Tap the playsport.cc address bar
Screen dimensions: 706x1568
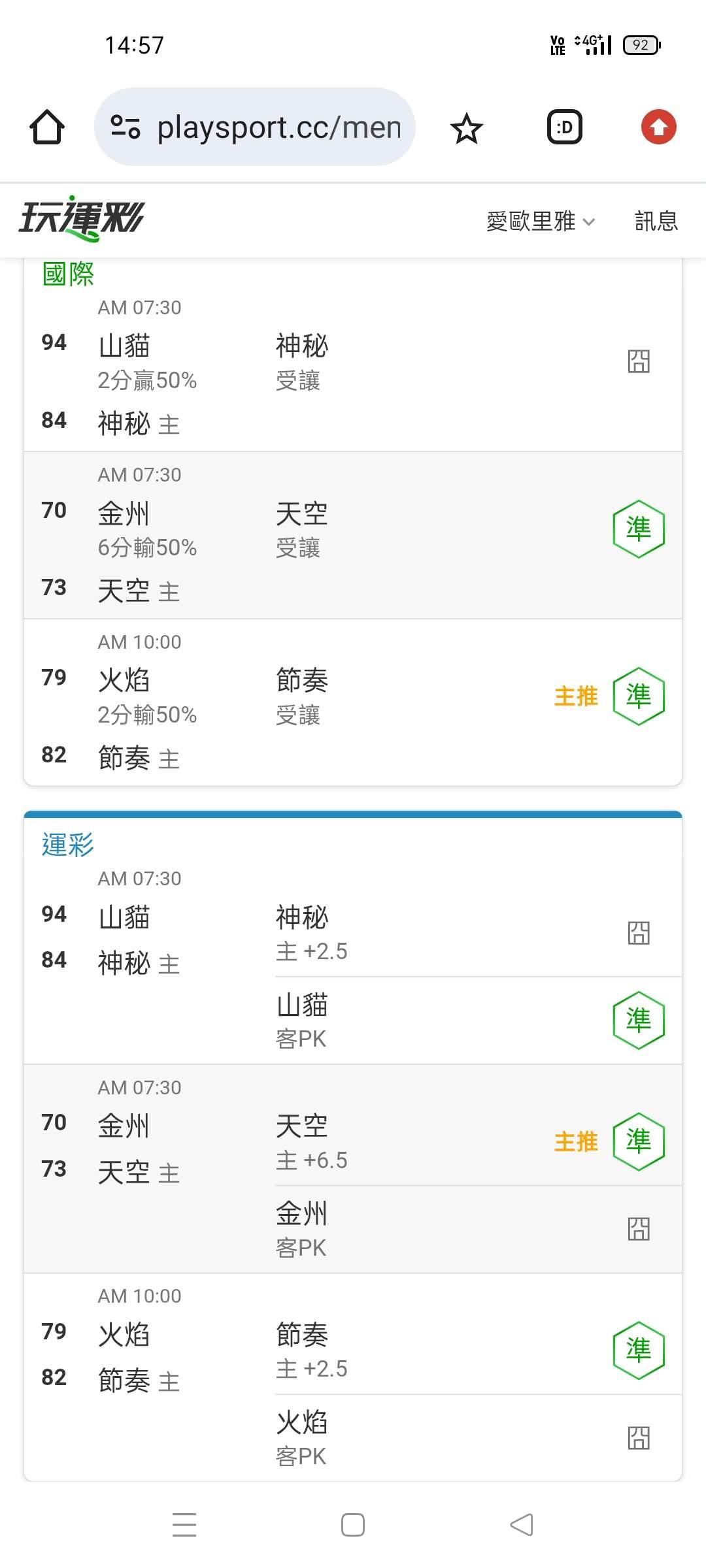click(255, 127)
